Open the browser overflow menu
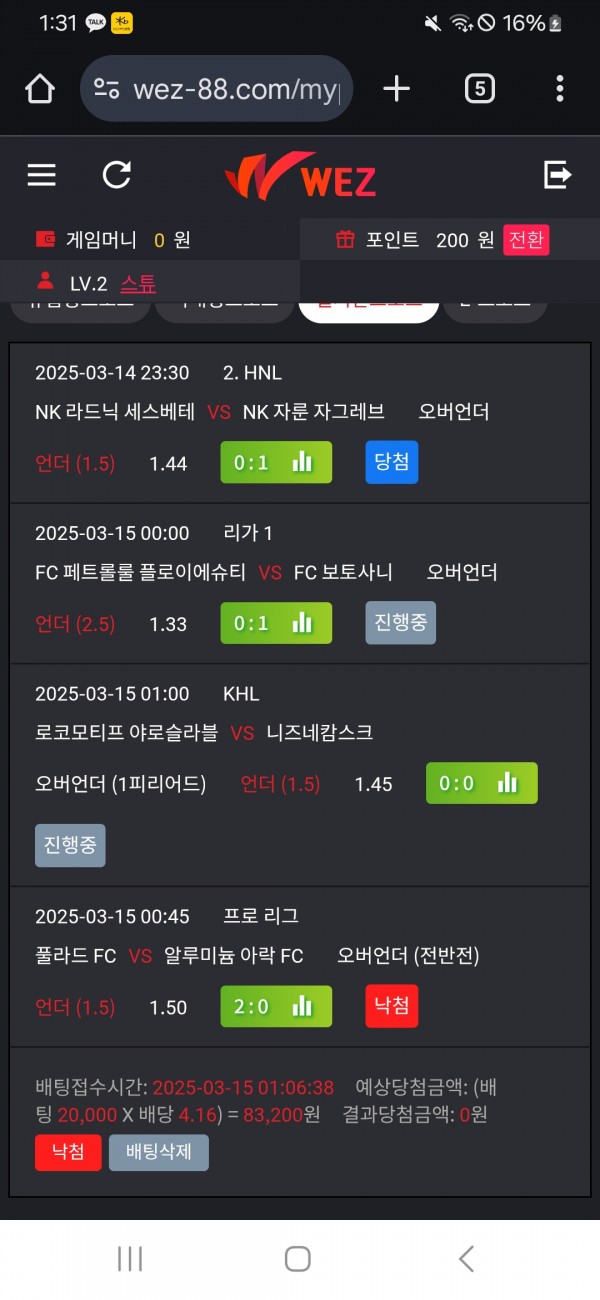 pos(559,89)
